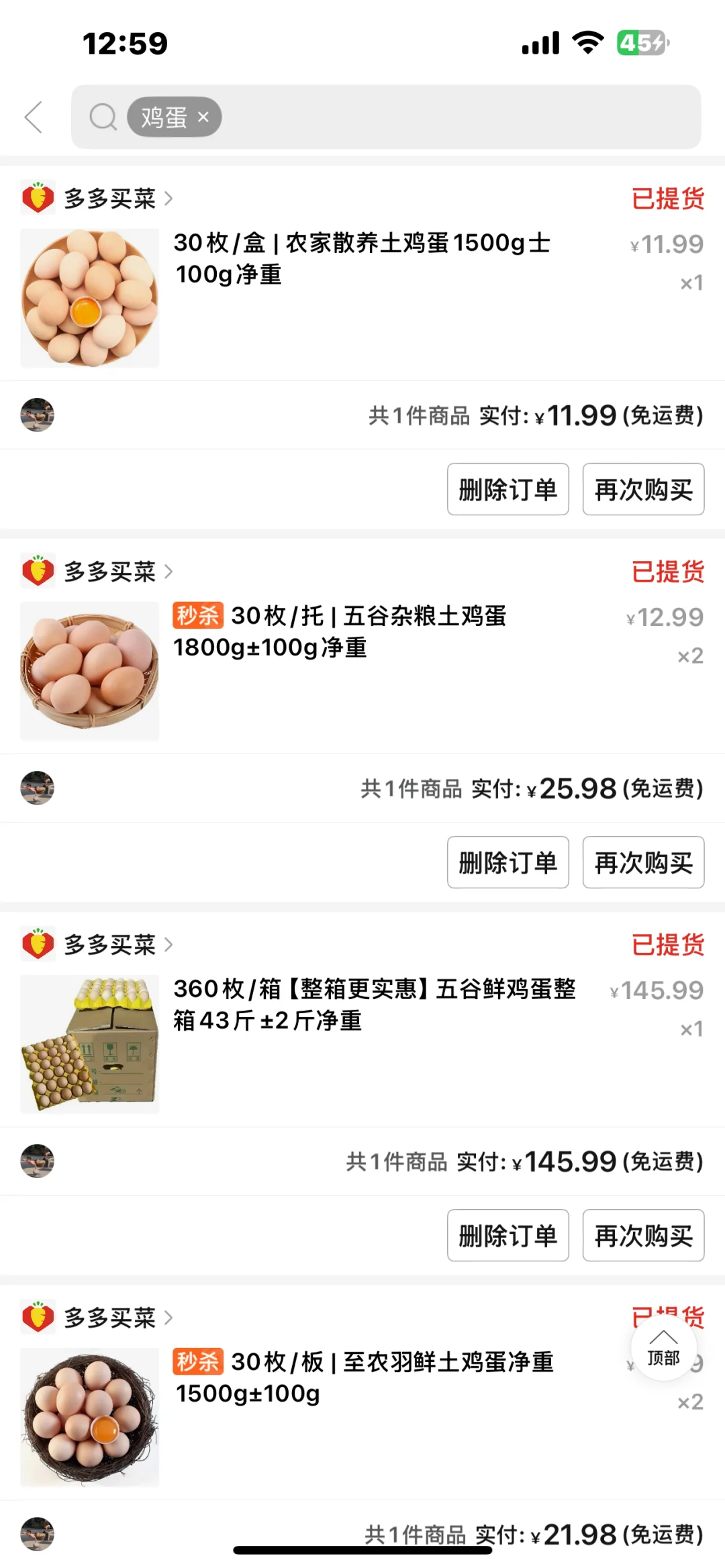
Task: Delete the ¥11.99 egg order
Action: pos(507,489)
